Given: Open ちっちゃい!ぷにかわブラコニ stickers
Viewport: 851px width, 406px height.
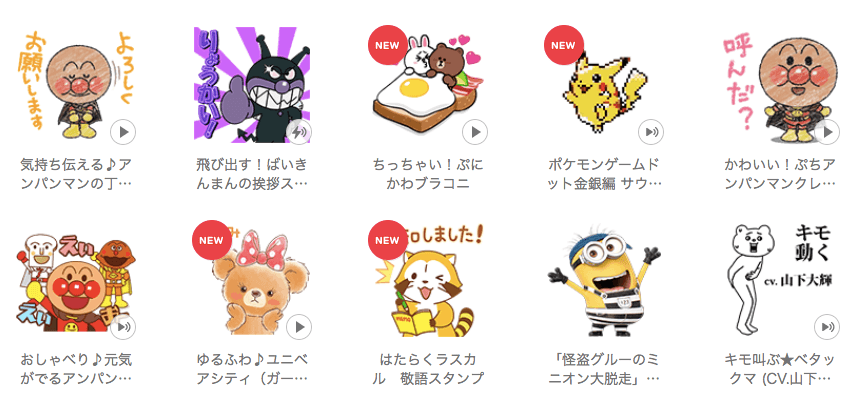Looking at the screenshot, I should [x=427, y=84].
